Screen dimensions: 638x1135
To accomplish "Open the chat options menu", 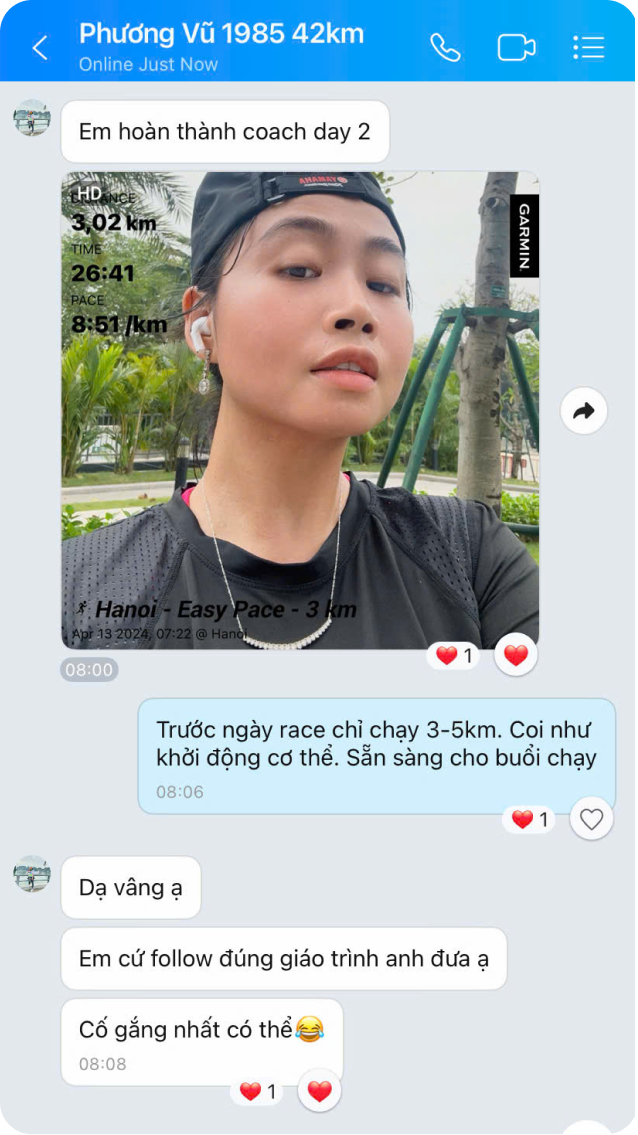I will [x=588, y=47].
